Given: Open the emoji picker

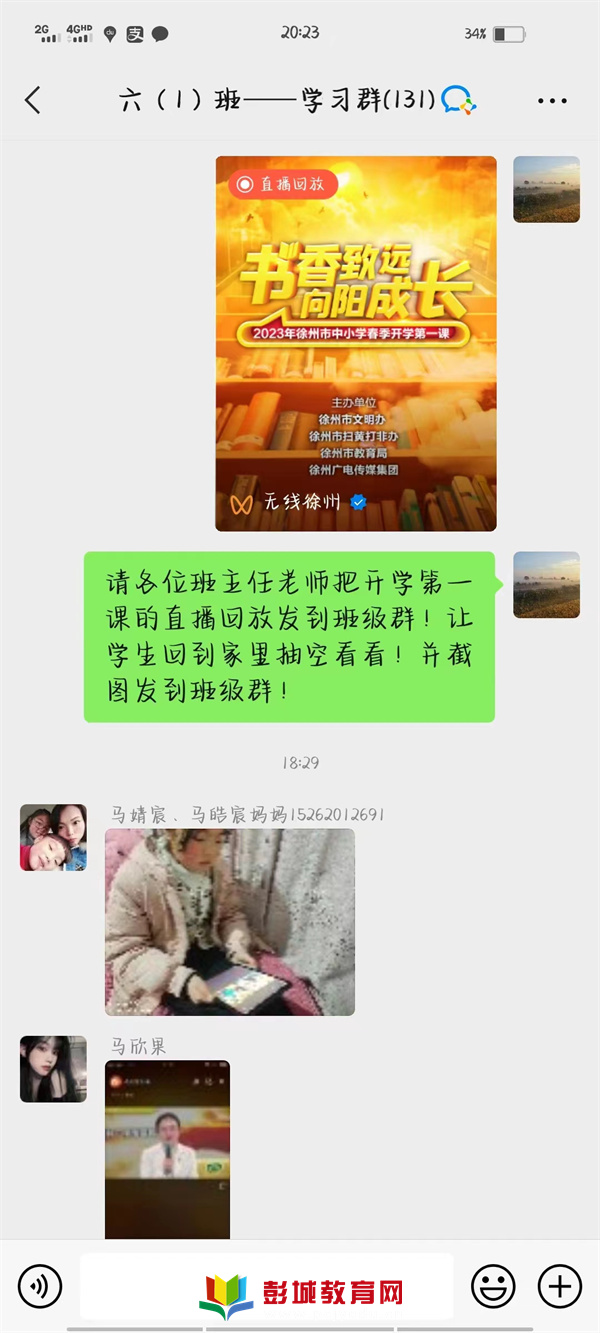Looking at the screenshot, I should coord(493,1286).
